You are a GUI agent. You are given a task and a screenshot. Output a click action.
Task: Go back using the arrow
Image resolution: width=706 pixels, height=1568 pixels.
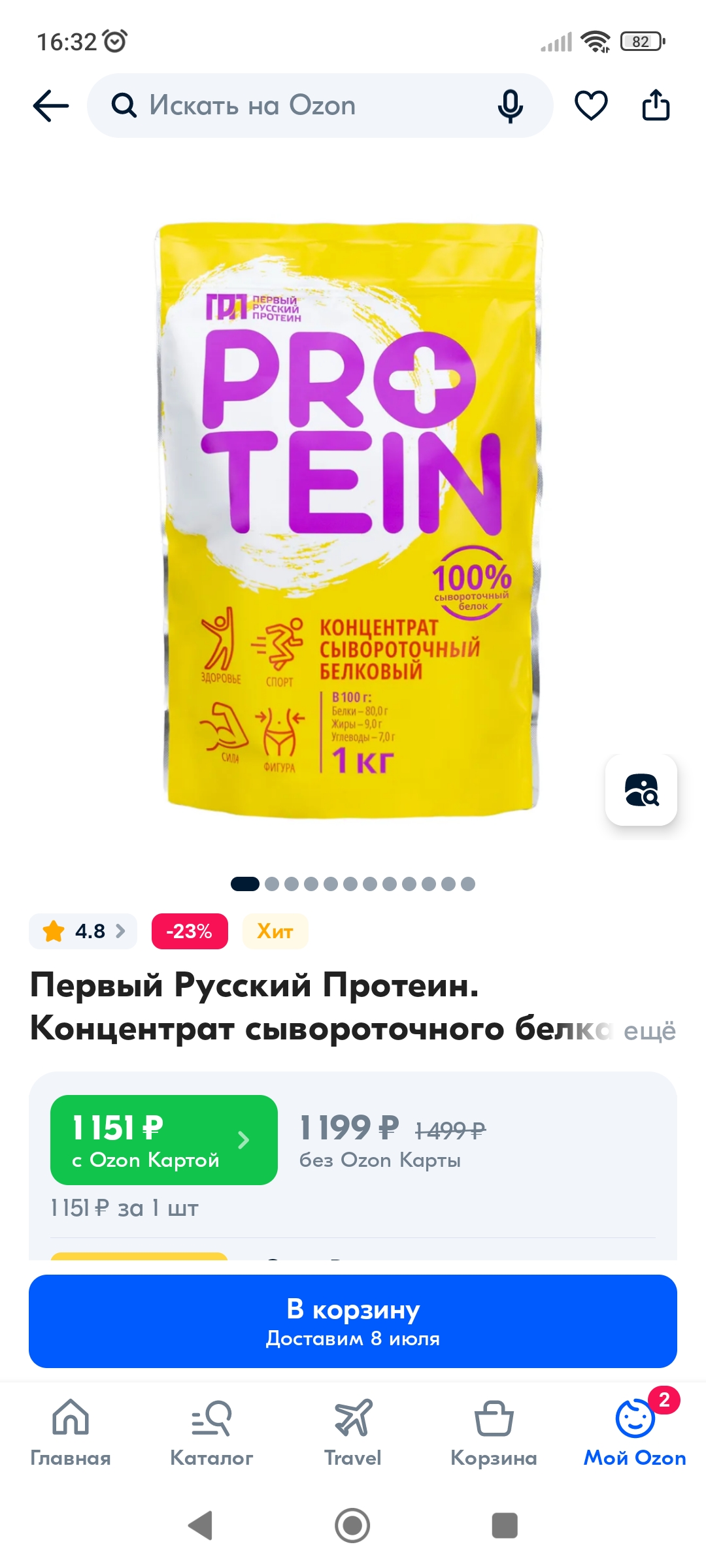point(51,106)
